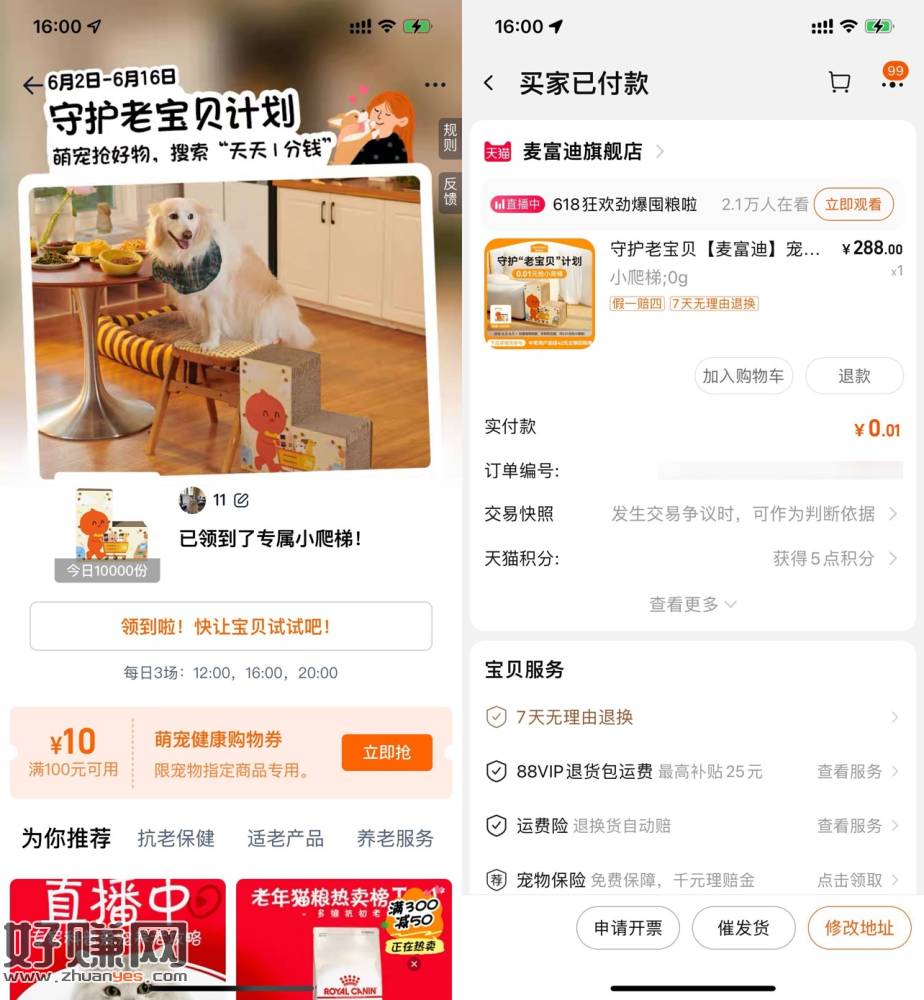Tap 催发货 to urge shipment
The image size is (924, 1000).
tap(743, 928)
